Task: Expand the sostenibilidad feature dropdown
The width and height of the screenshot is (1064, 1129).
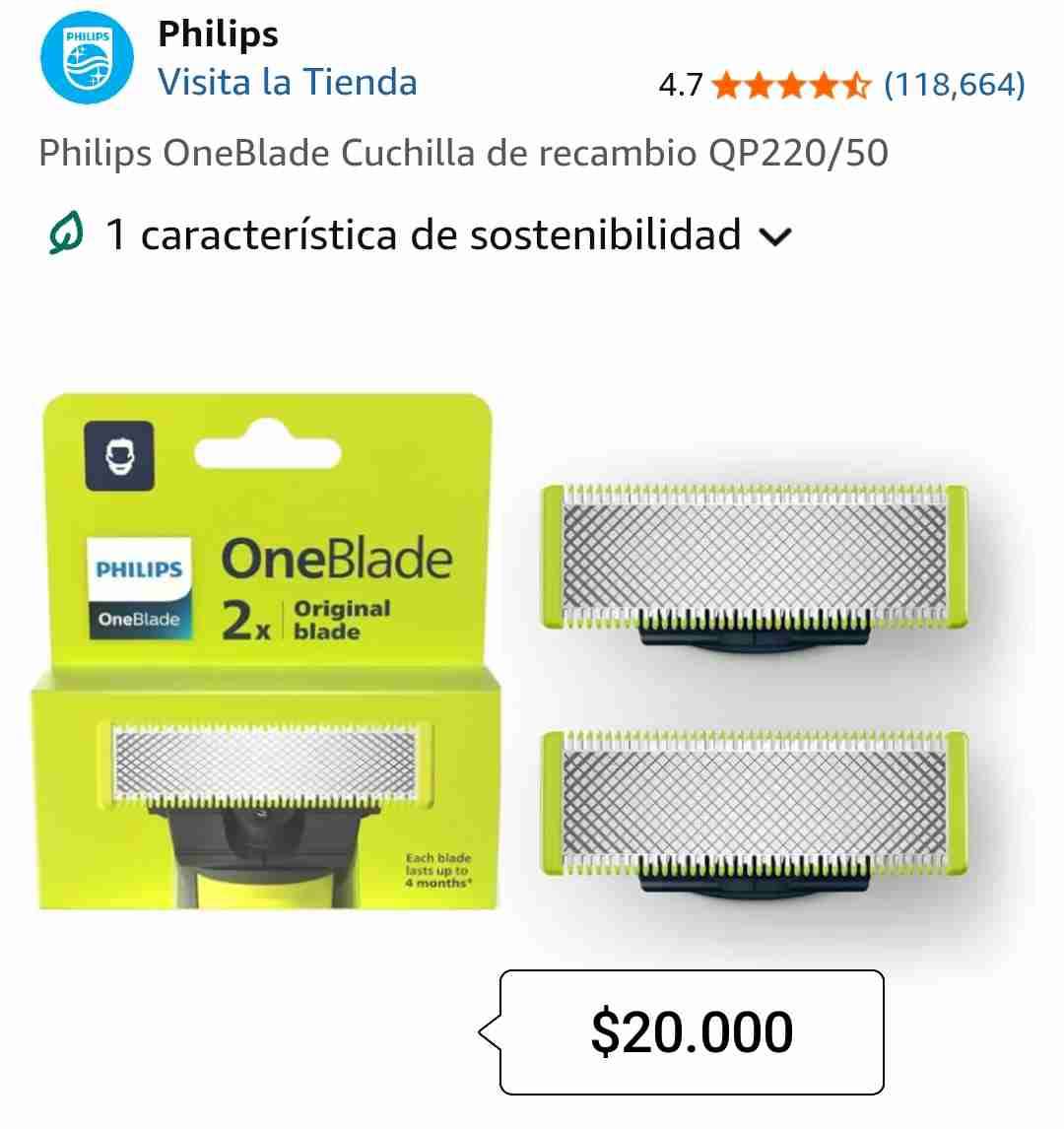Action: pos(776,237)
